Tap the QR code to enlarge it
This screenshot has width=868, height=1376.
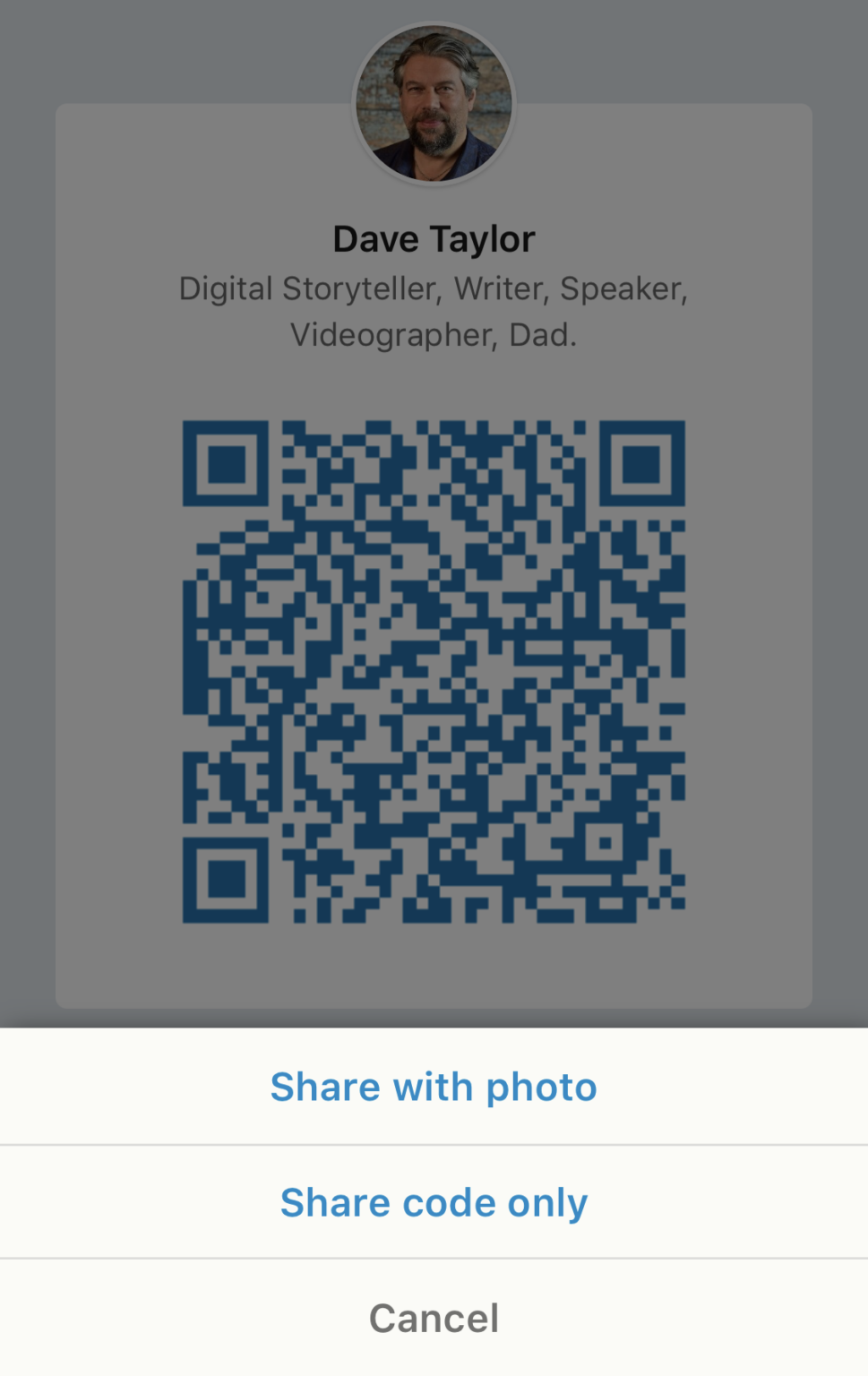434,672
